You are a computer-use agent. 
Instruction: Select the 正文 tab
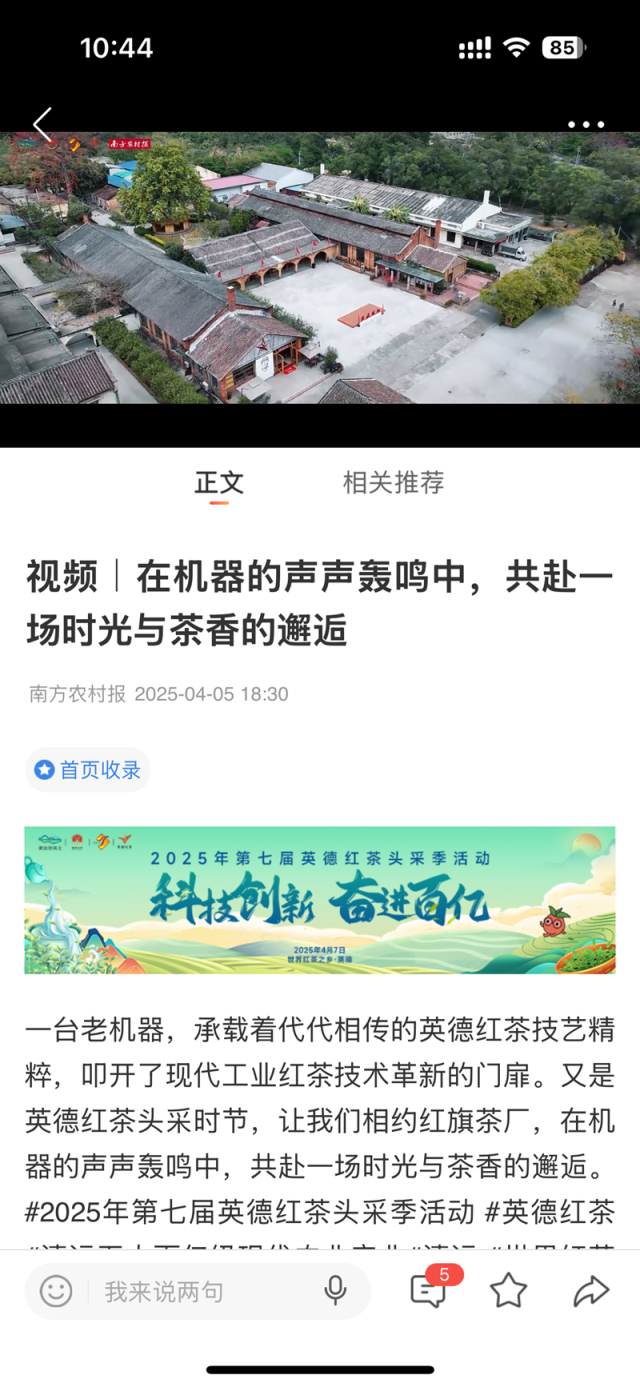point(219,483)
